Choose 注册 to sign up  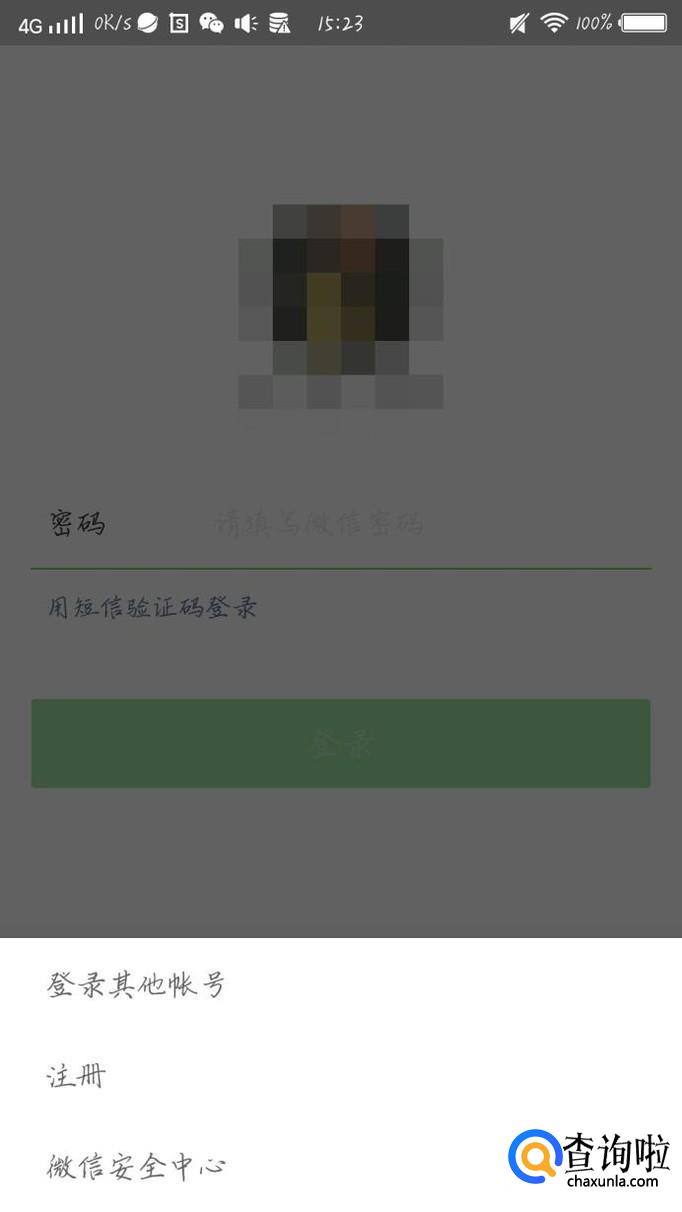76,1077
